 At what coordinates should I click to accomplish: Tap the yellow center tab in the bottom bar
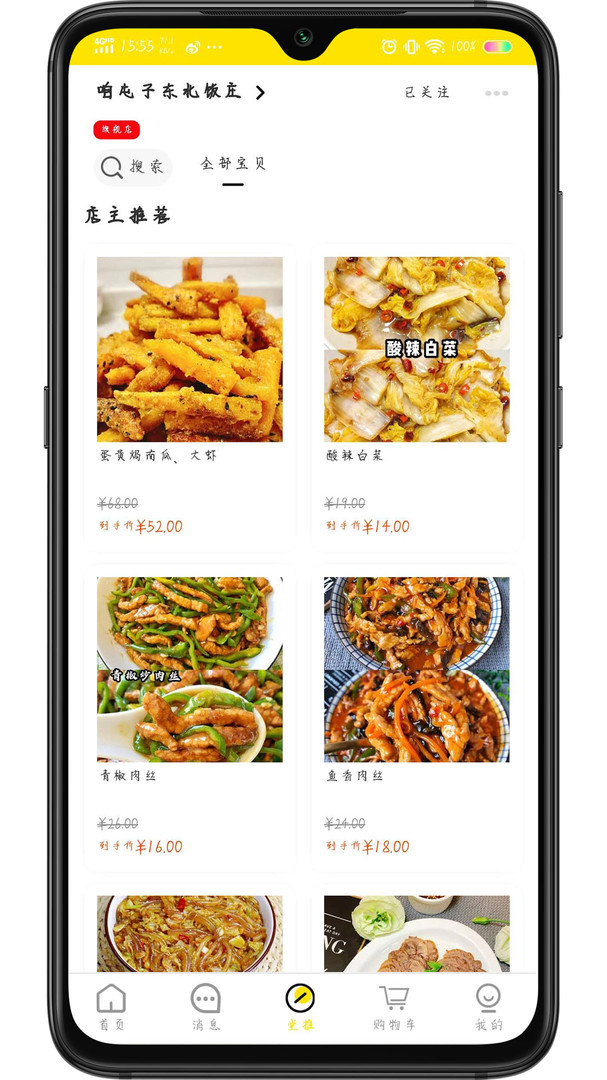(x=300, y=1007)
